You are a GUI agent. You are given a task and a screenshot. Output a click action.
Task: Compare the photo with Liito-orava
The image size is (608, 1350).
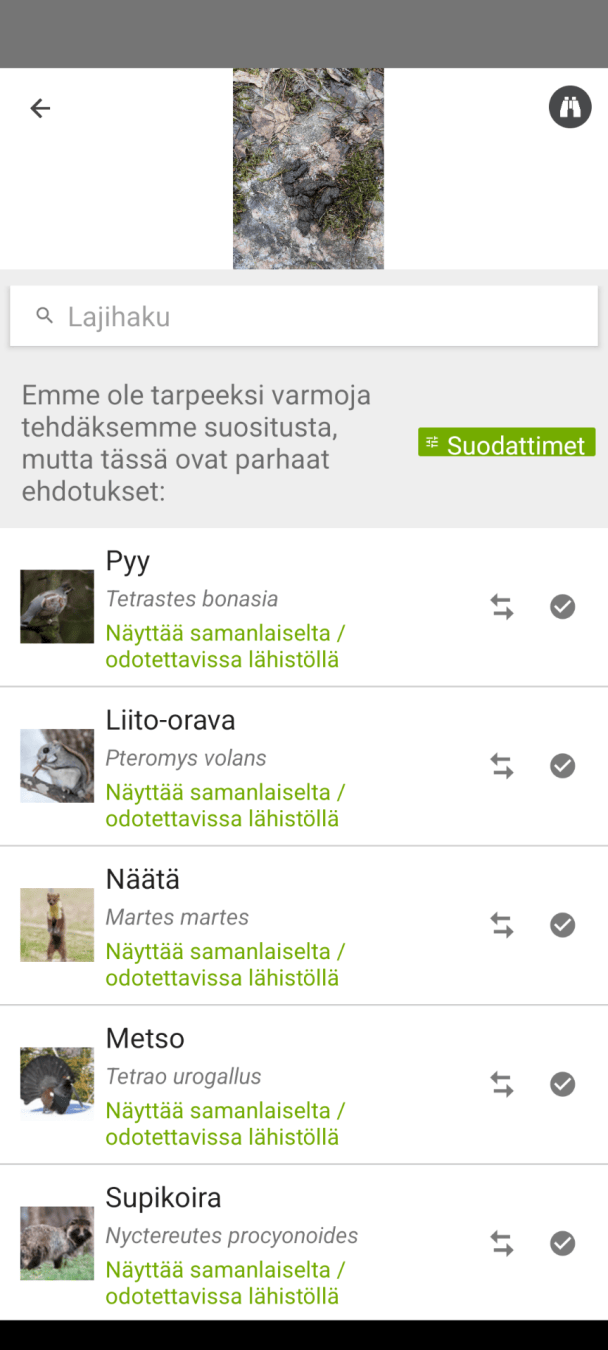[502, 766]
